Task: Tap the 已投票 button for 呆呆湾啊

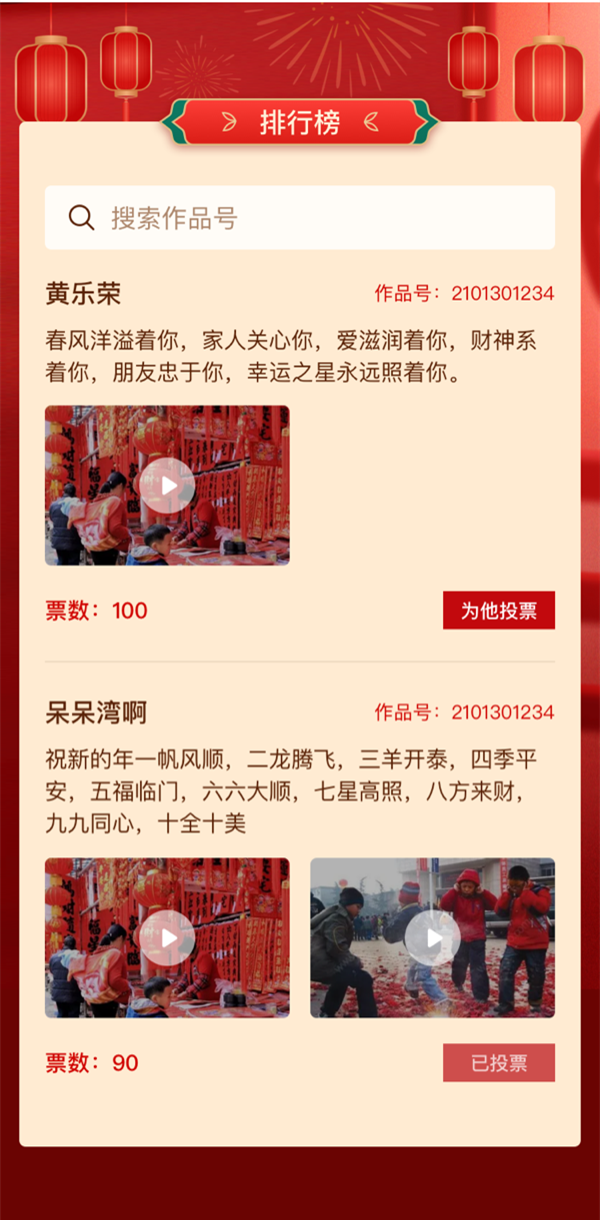Action: 498,1063
